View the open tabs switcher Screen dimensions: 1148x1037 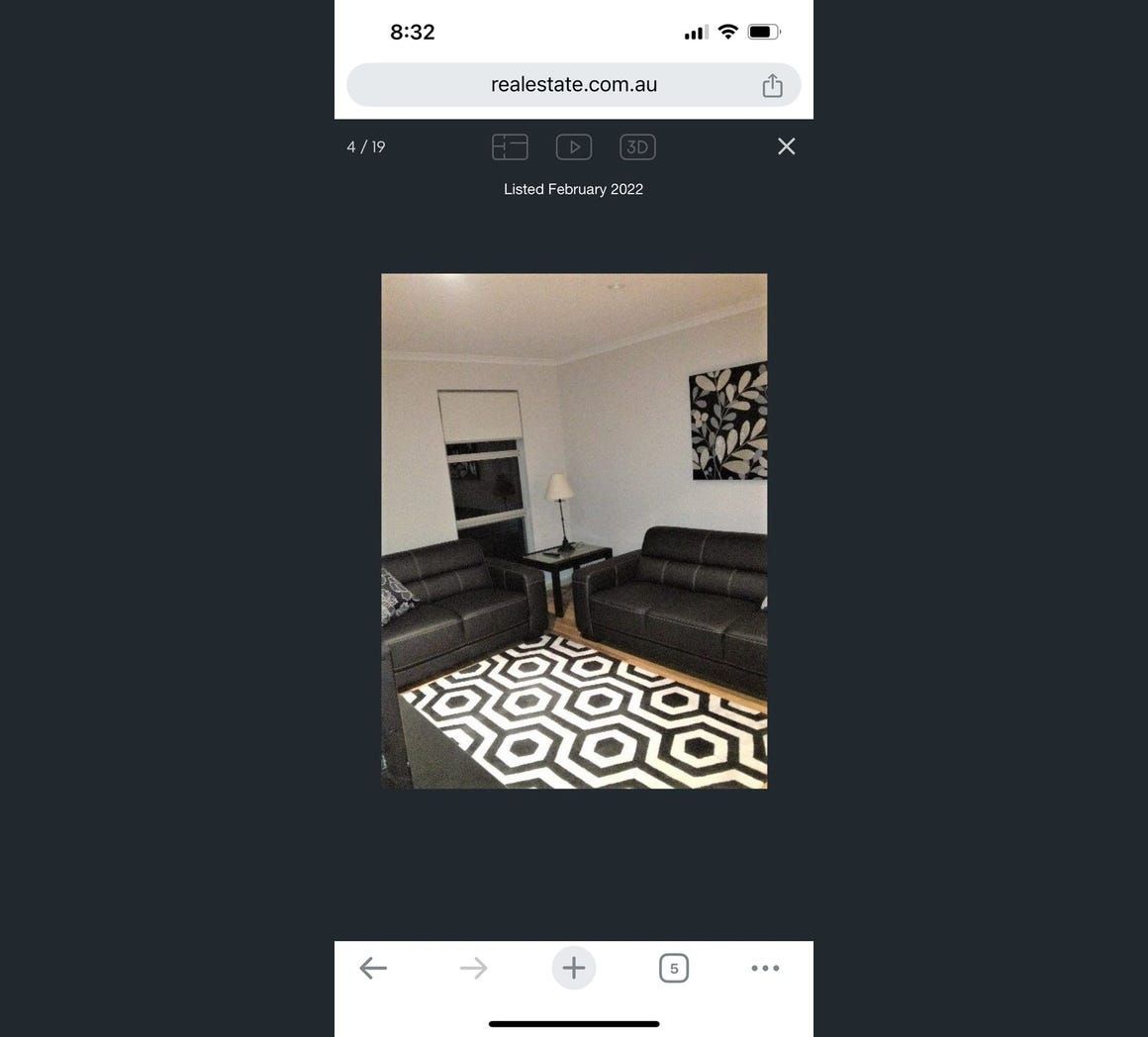674,968
